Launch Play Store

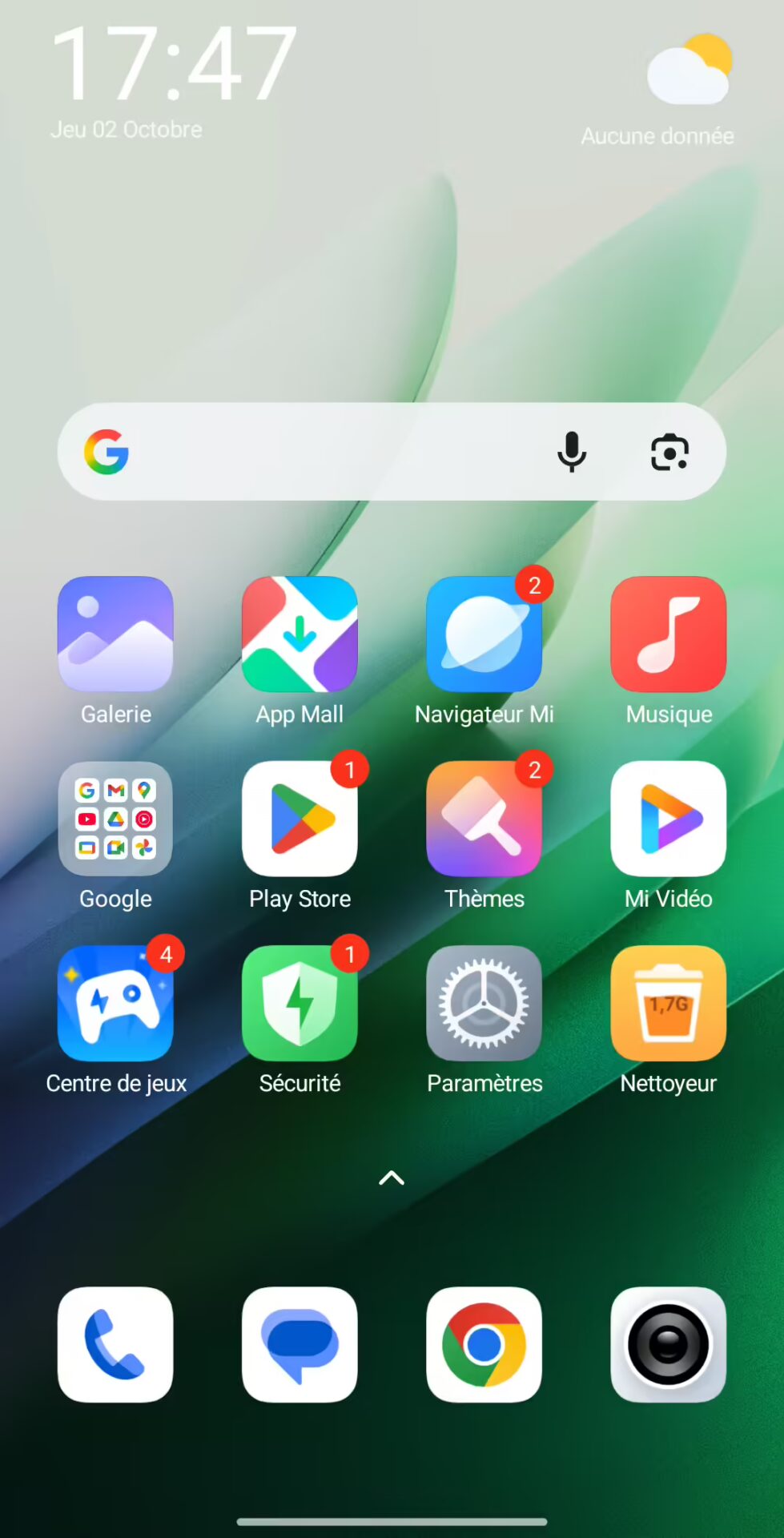pos(300,819)
